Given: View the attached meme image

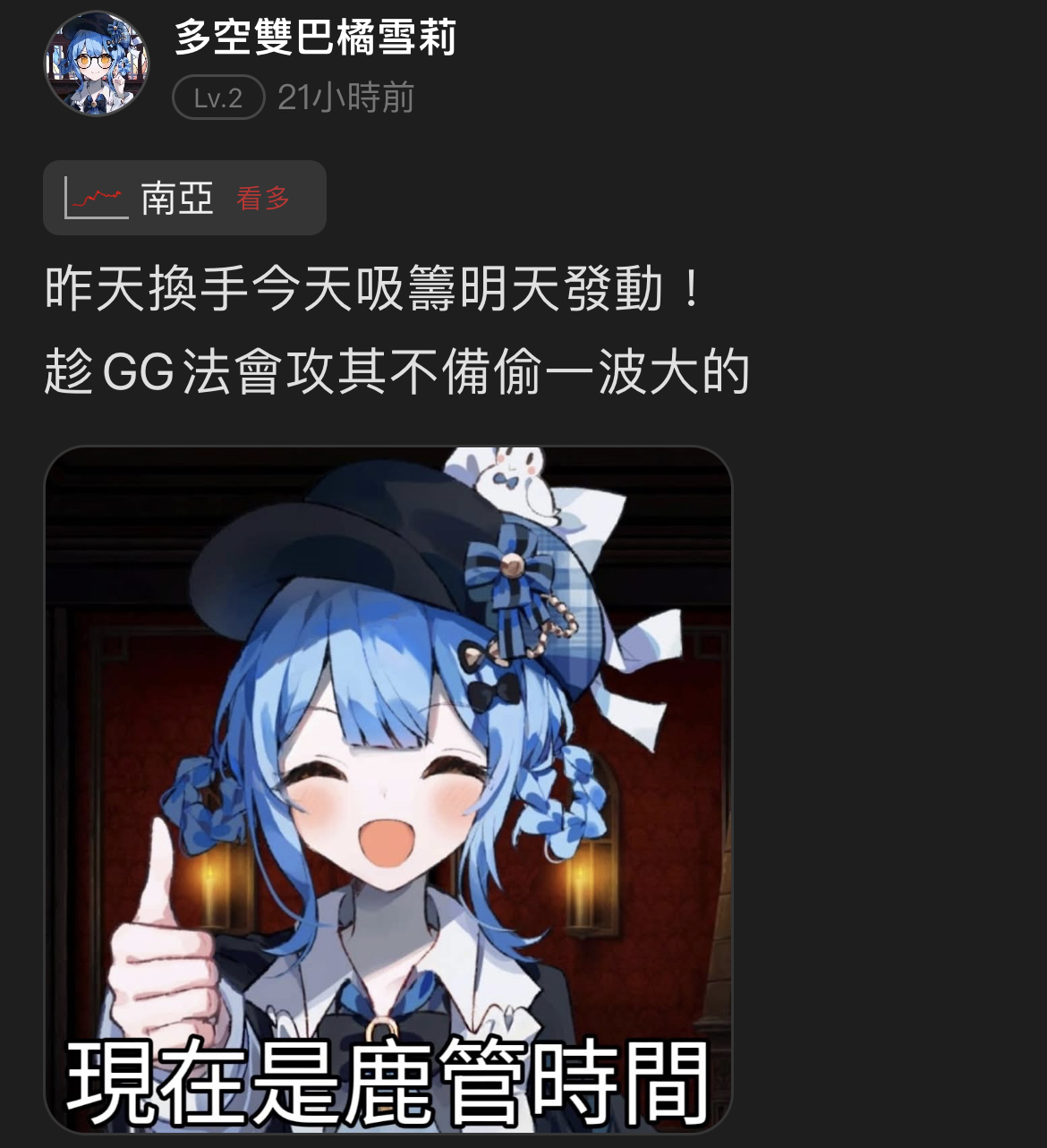Looking at the screenshot, I should 388,790.
